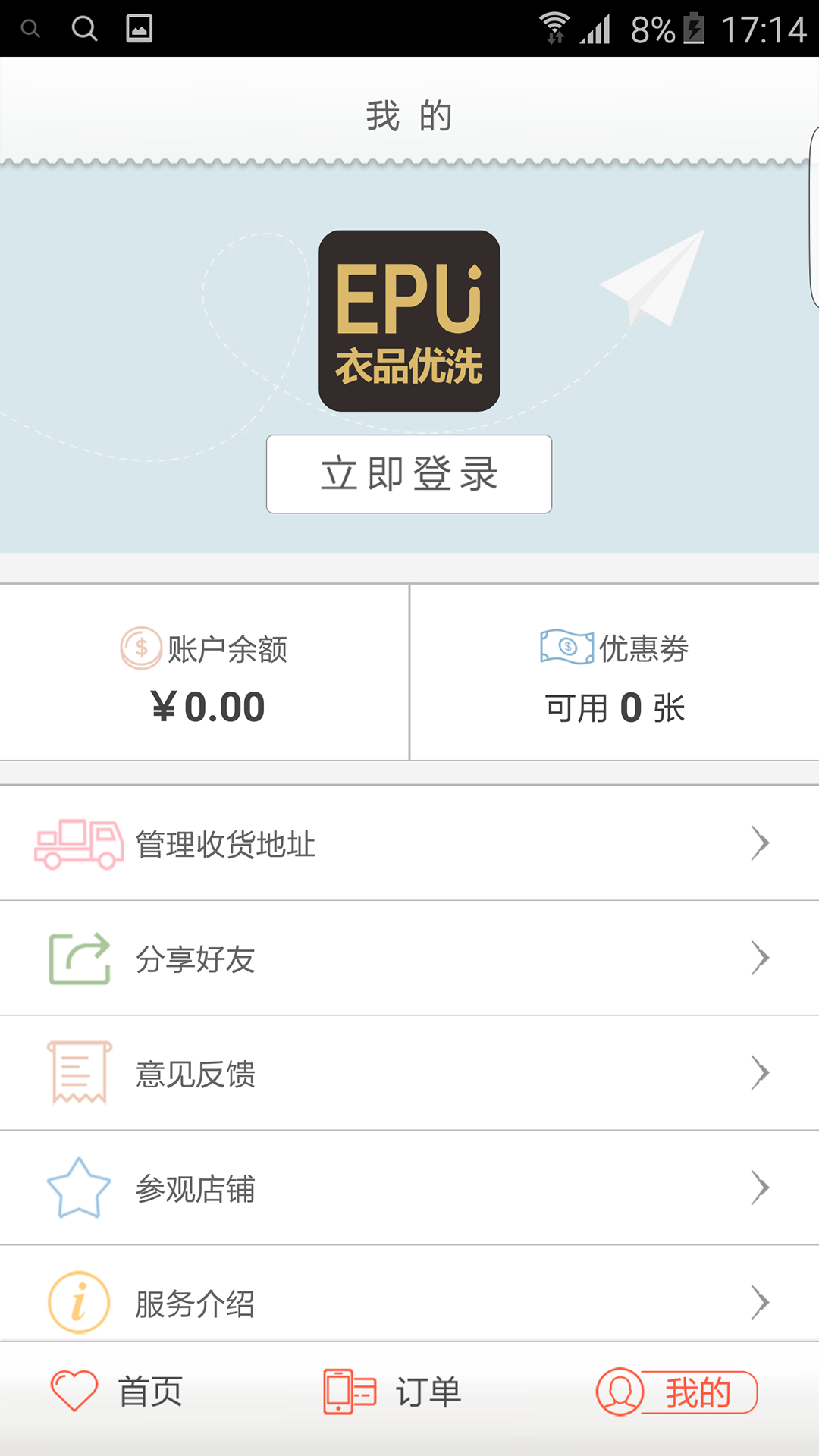Select the account balance coin icon
Screen dimensions: 819x1456
pos(140,648)
